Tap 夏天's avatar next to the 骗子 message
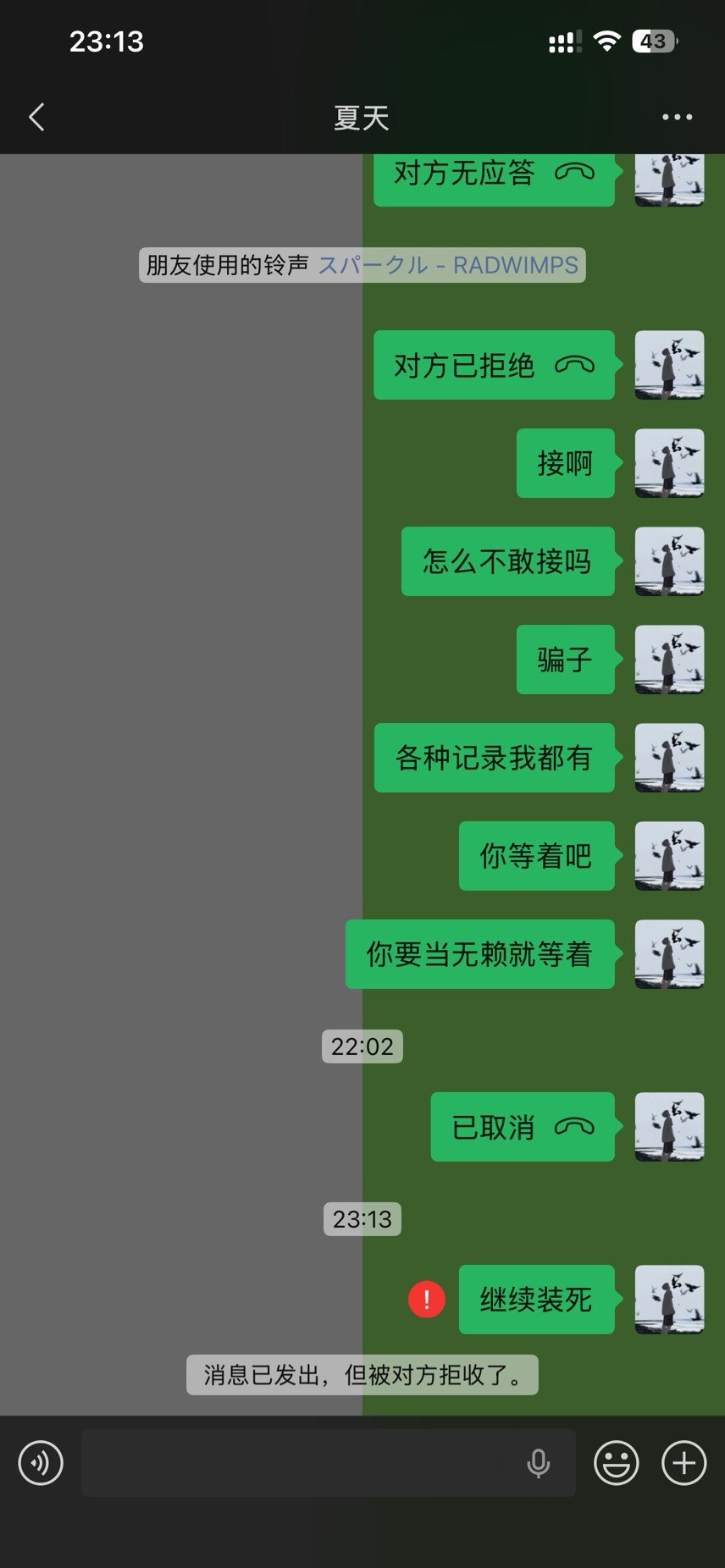The height and width of the screenshot is (1568, 725). 668,660
